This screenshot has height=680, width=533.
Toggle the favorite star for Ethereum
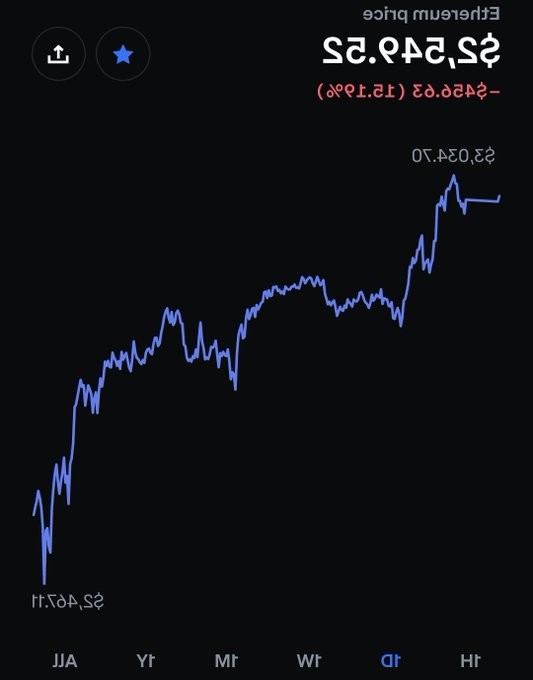pyautogui.click(x=123, y=54)
